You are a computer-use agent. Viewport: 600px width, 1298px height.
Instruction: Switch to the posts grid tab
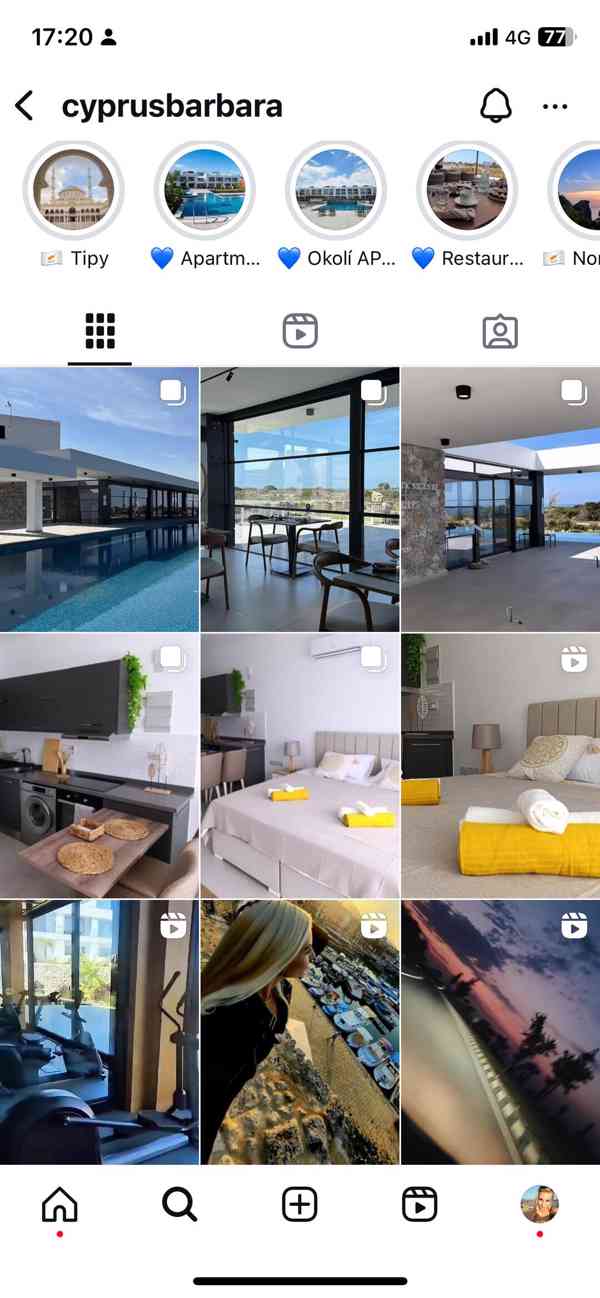pyautogui.click(x=100, y=331)
